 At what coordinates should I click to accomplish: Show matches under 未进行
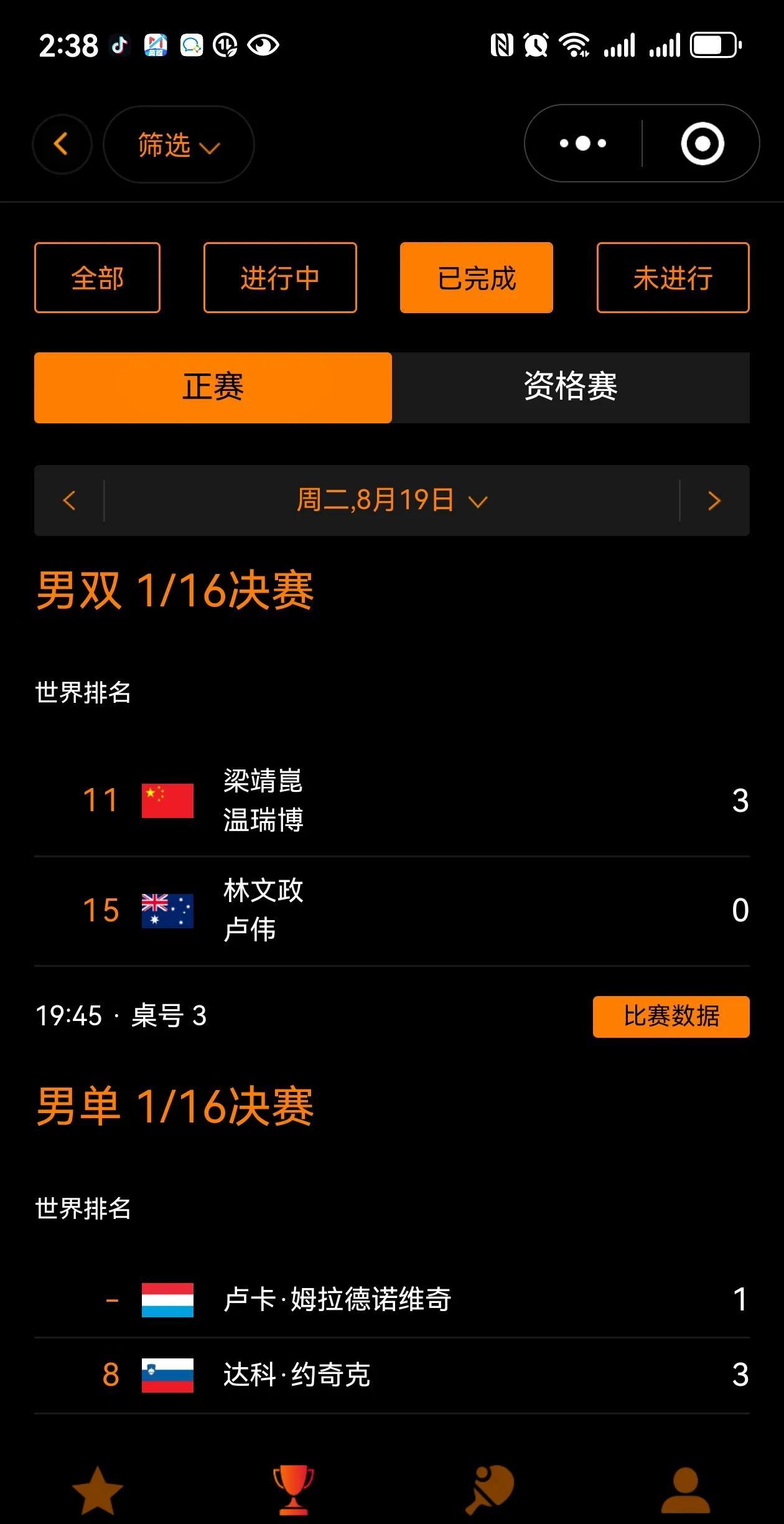(x=673, y=278)
